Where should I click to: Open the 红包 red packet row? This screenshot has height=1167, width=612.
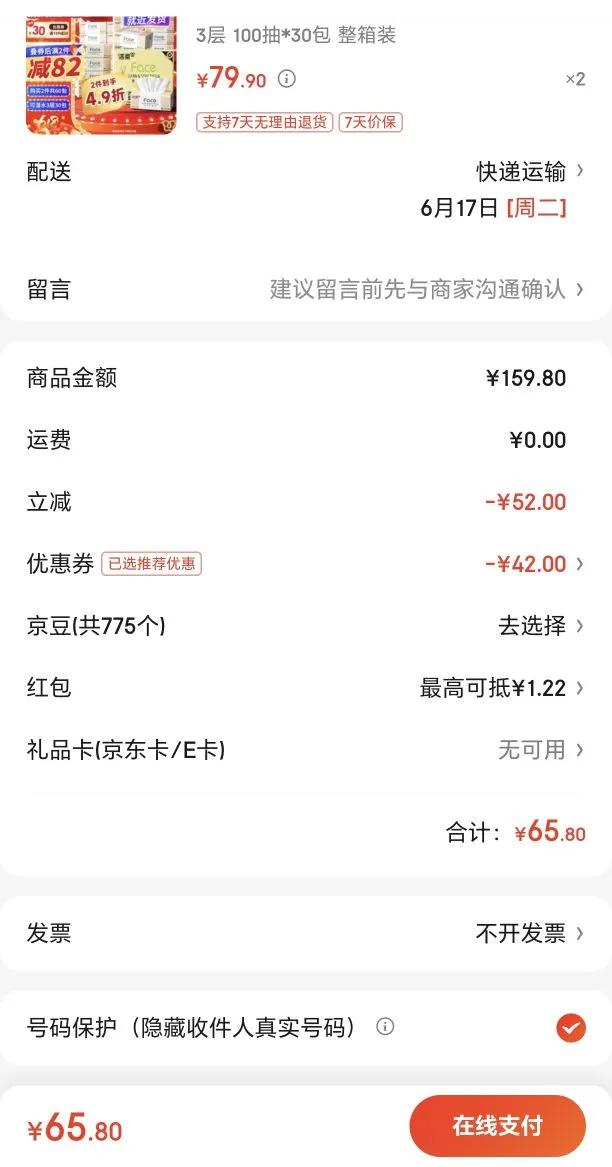coord(501,688)
